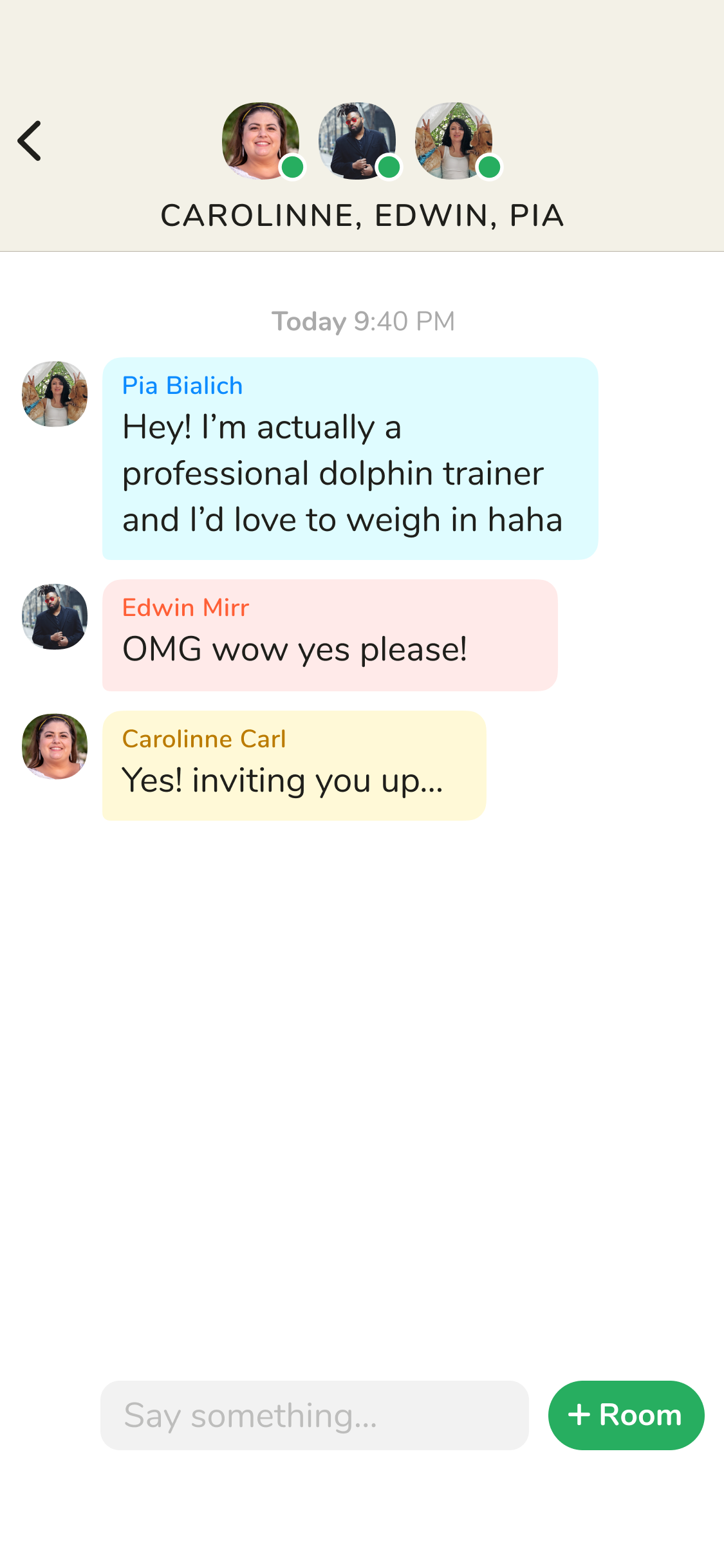724x1568 pixels.
Task: Open Carolinne's profile picture in header
Action: point(261,141)
